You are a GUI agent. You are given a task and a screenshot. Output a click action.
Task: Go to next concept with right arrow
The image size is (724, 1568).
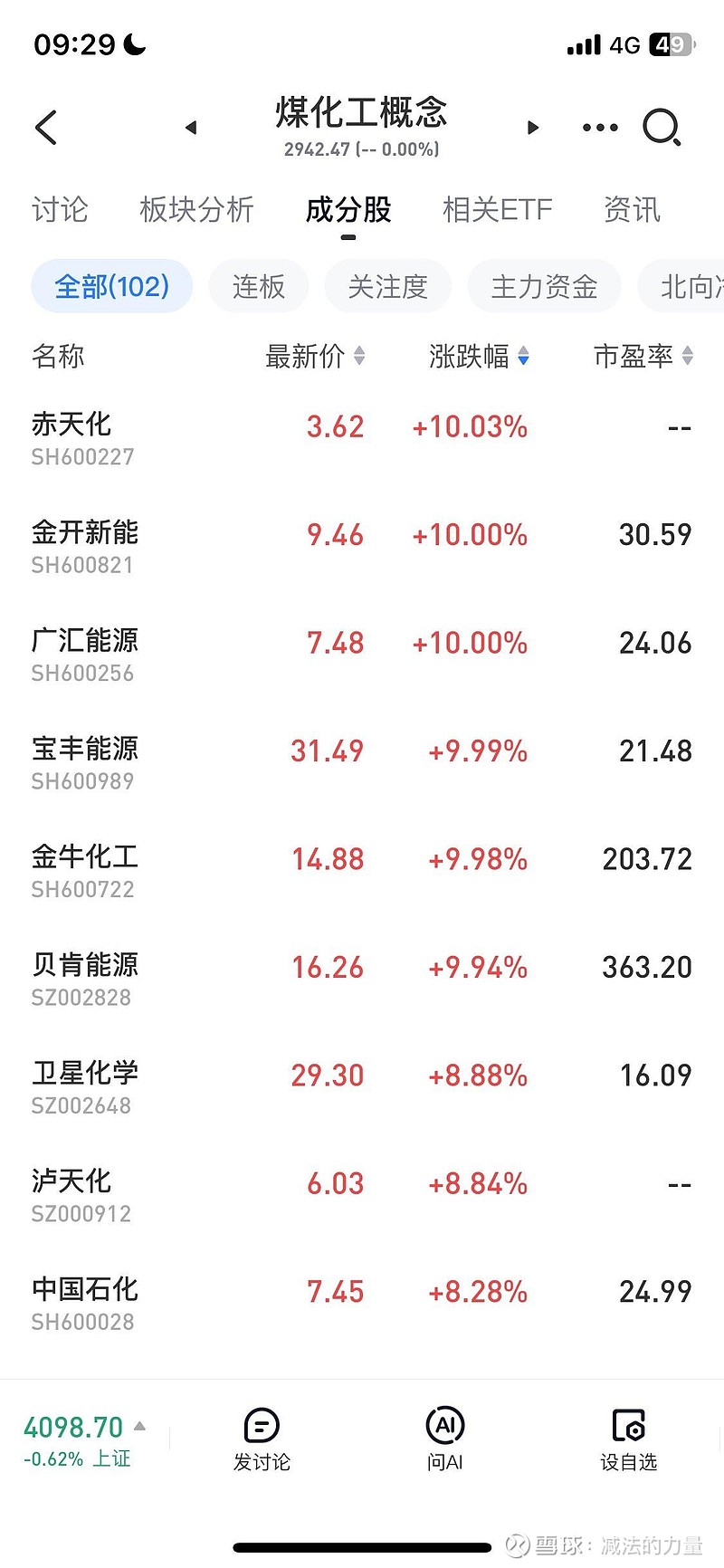532,128
